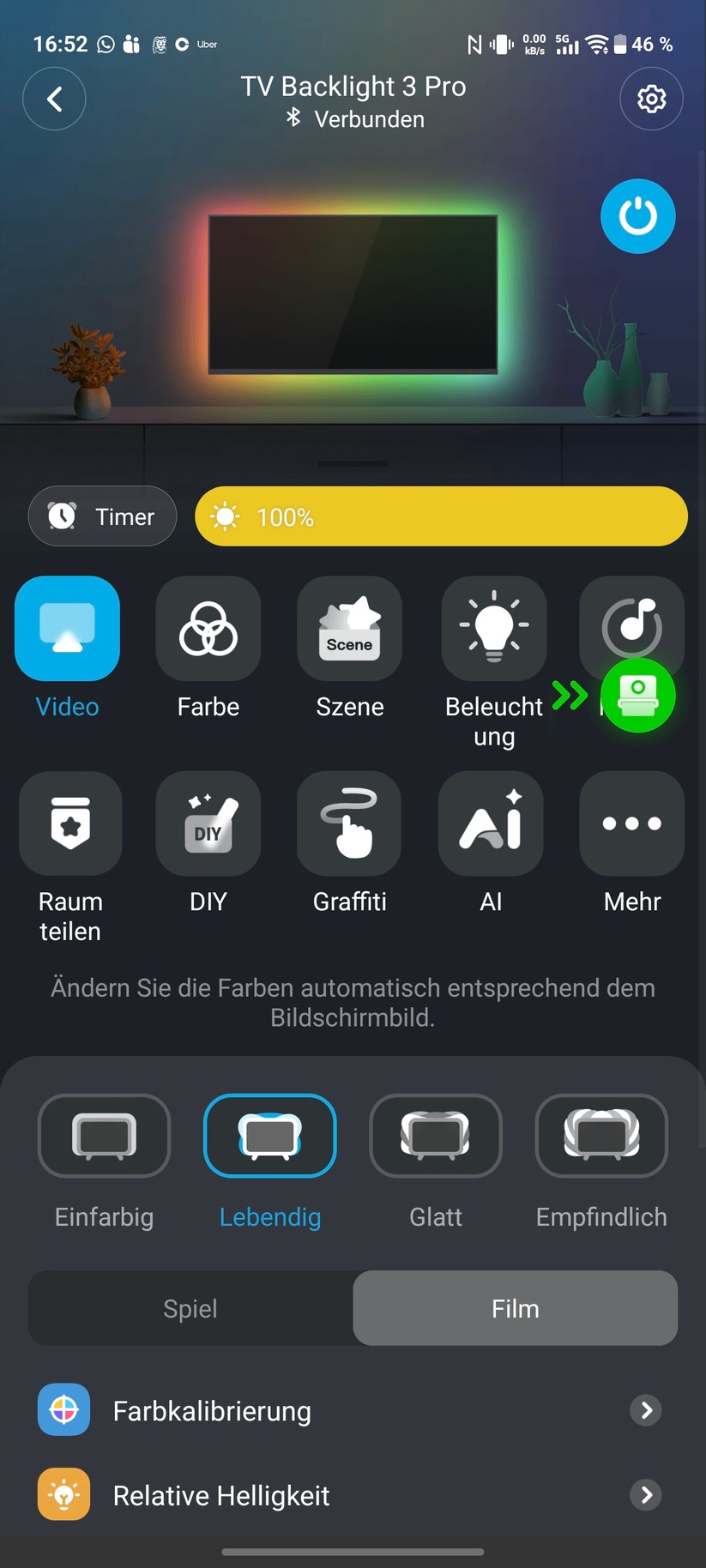The width and height of the screenshot is (706, 1568).
Task: Expand the Farbkalibrierung settings
Action: [x=353, y=1410]
